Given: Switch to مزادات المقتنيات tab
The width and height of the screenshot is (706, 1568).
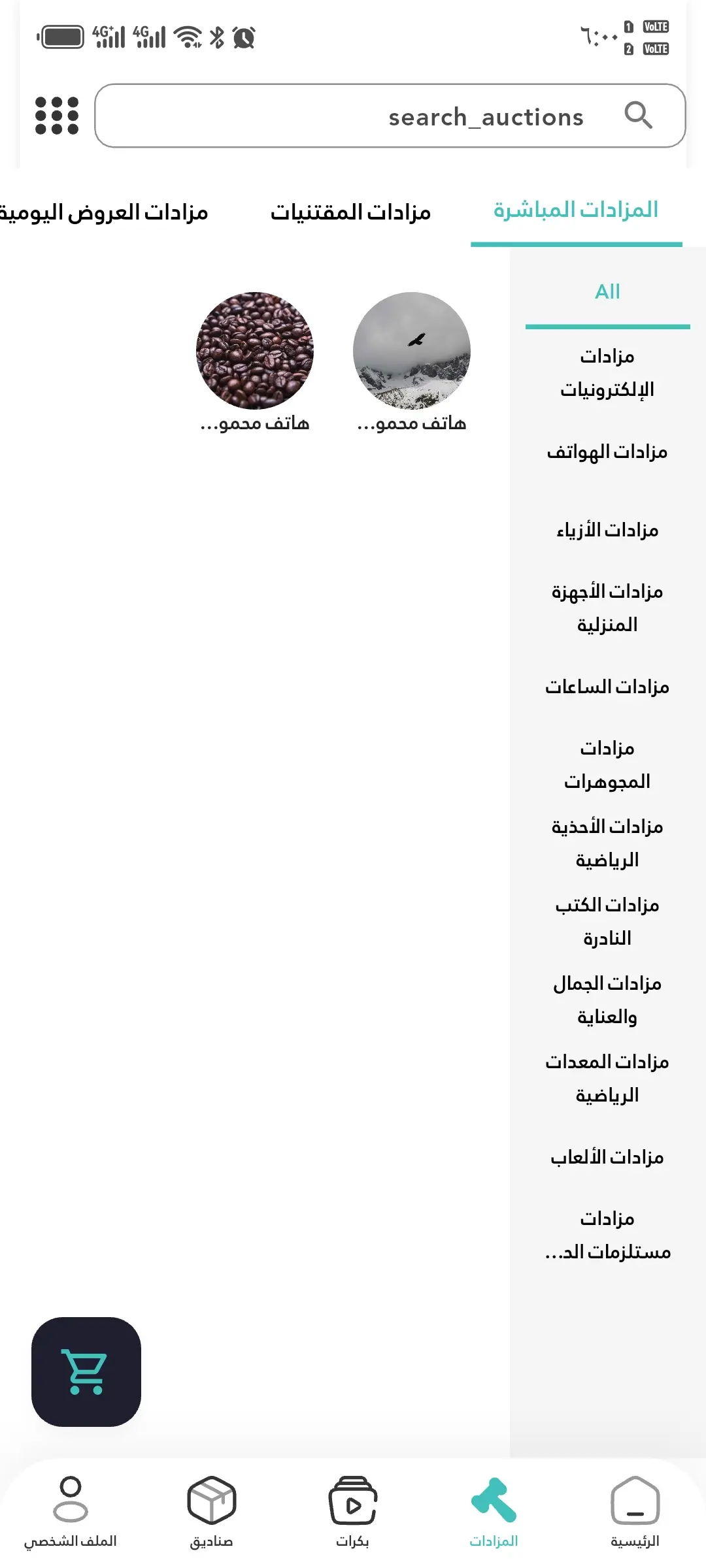Looking at the screenshot, I should [x=351, y=212].
